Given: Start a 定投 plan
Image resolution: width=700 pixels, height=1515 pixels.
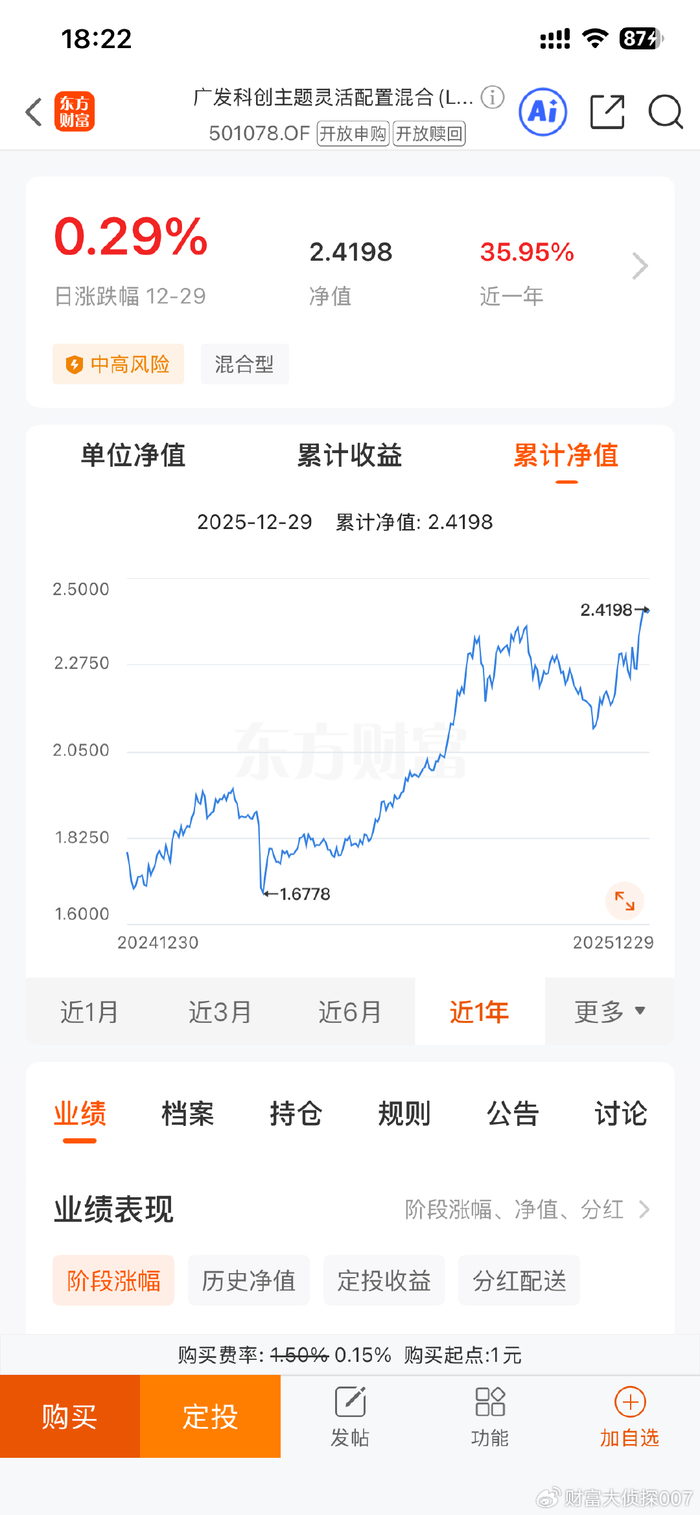Looking at the screenshot, I should 210,1416.
